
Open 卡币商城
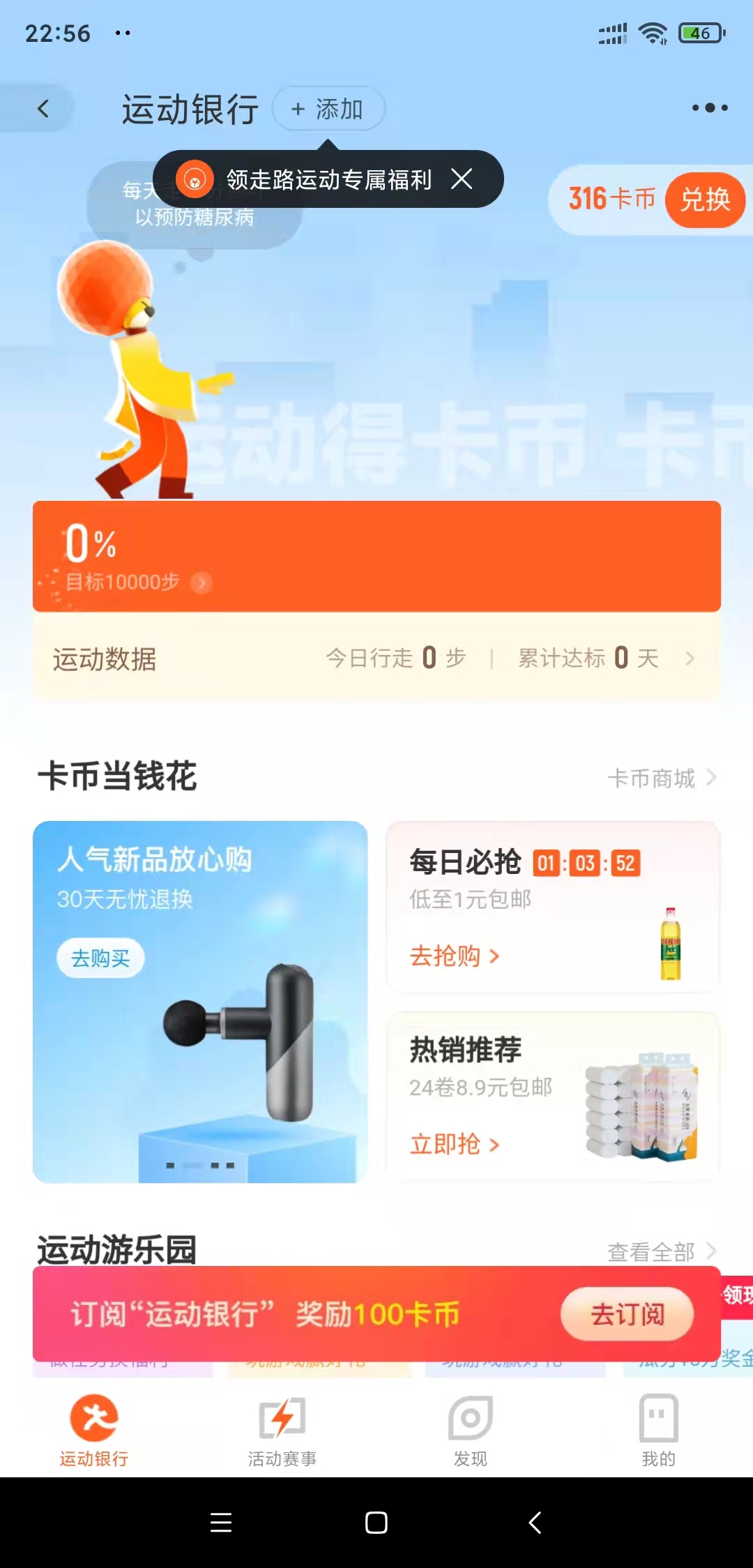(661, 778)
